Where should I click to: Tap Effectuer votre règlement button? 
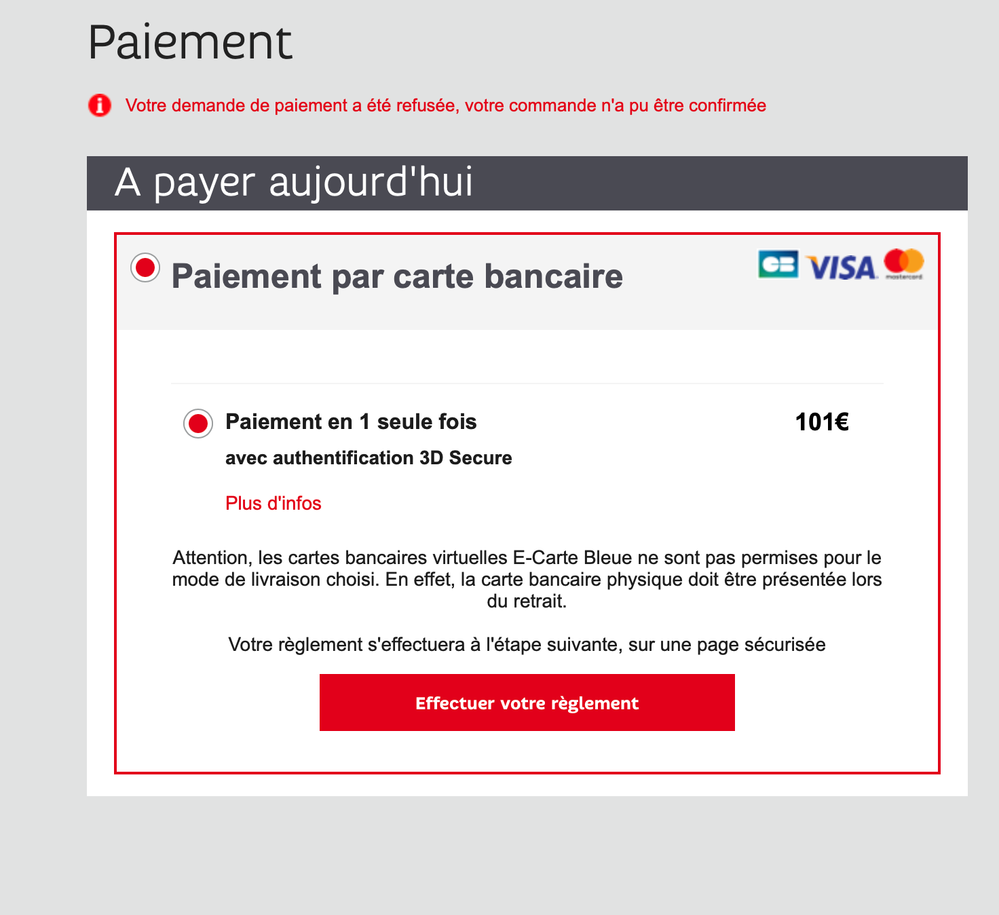point(527,703)
